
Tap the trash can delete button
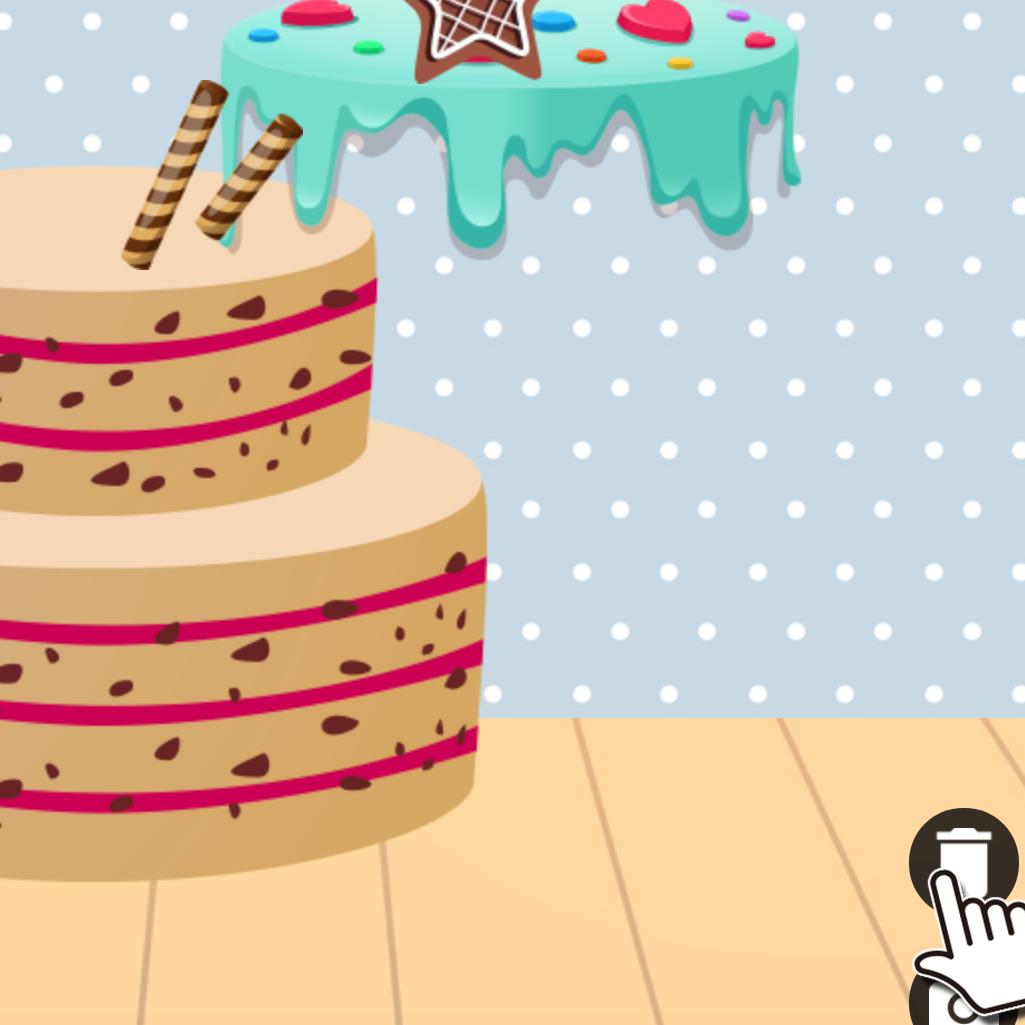(962, 855)
